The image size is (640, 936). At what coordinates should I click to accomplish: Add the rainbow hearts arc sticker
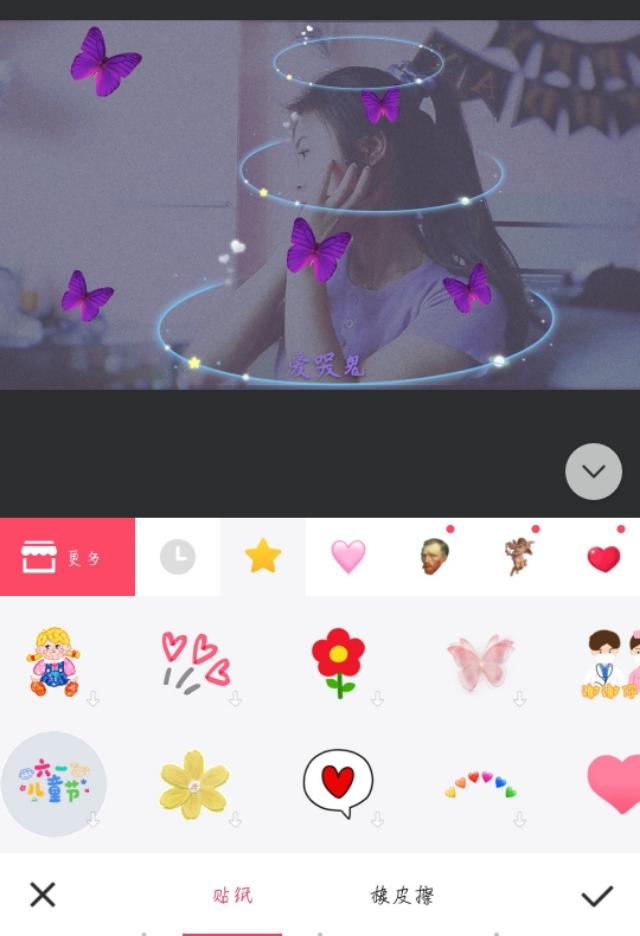point(480,785)
